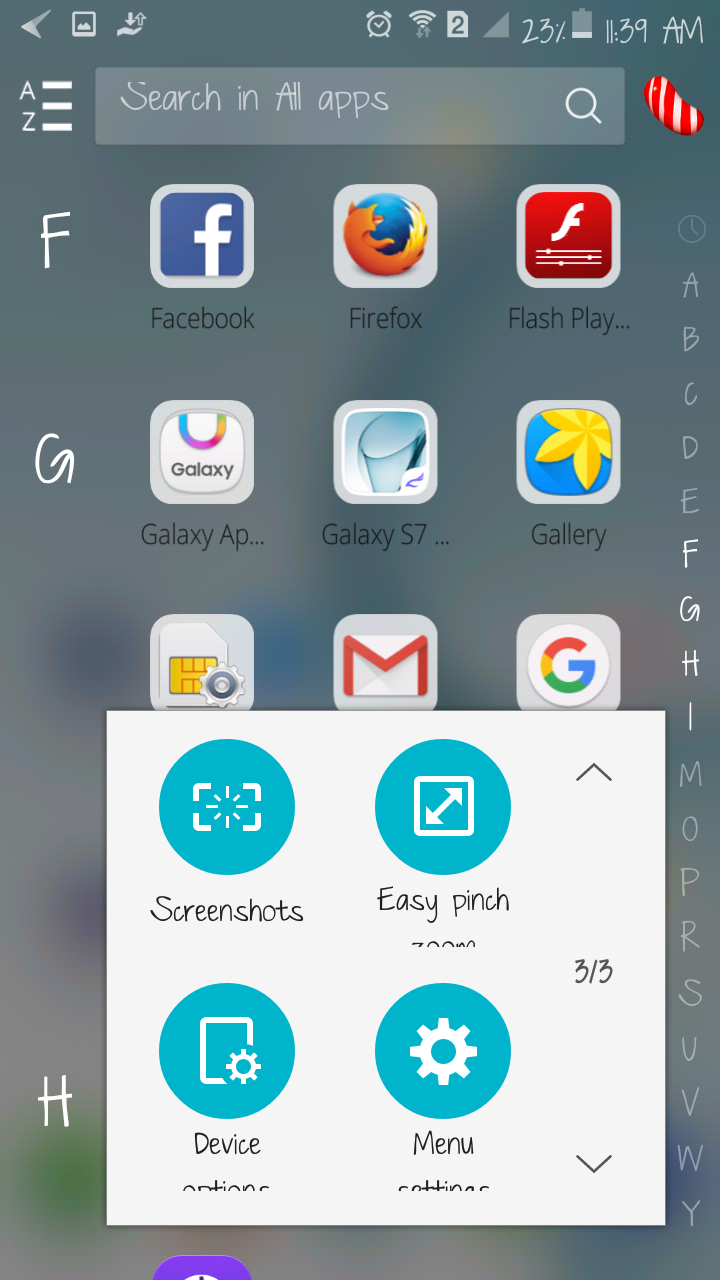This screenshot has height=1280, width=720.
Task: Jump to apps starting with F
Action: pos(688,556)
